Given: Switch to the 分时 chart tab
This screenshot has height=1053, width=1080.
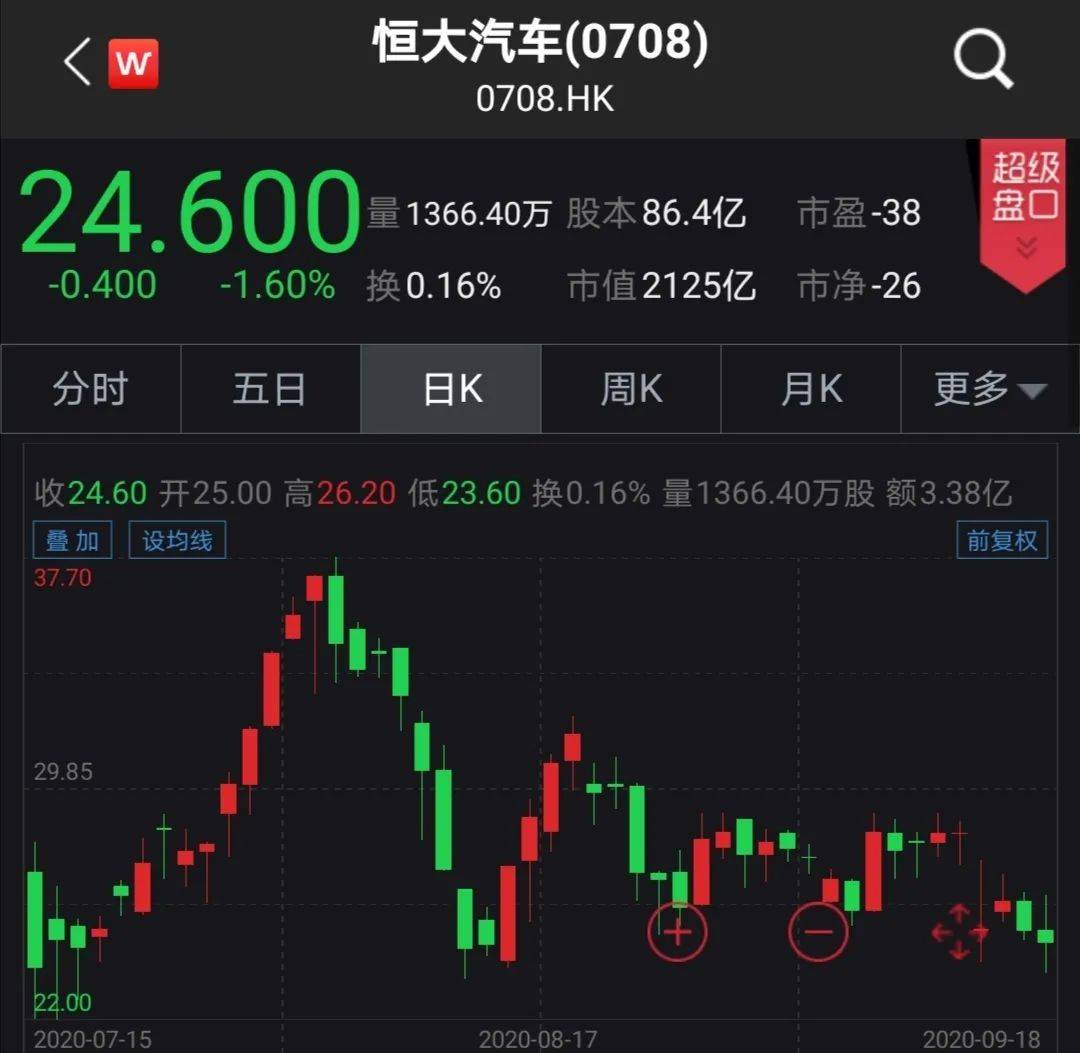Looking at the screenshot, I should [x=91, y=389].
